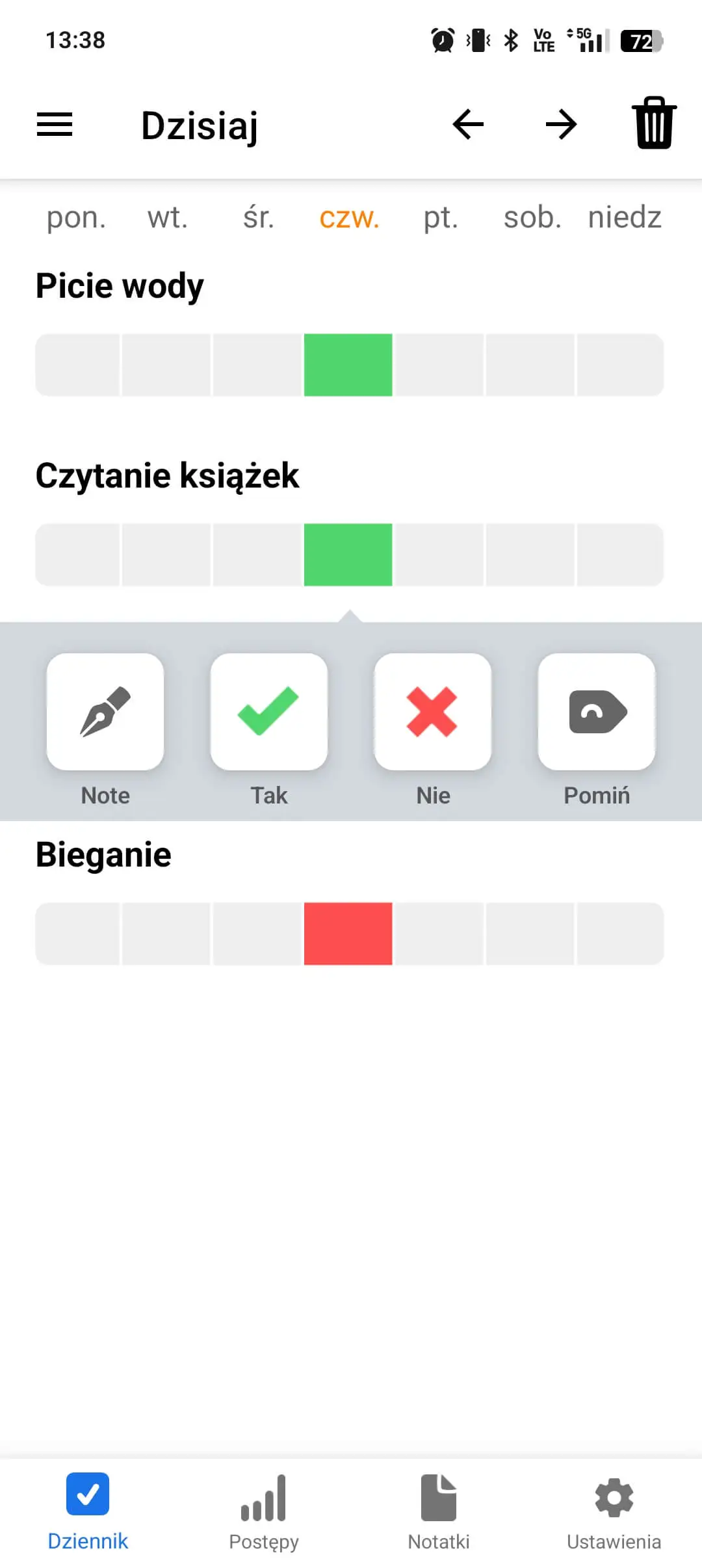Image resolution: width=702 pixels, height=1568 pixels.
Task: Switch to the Postępy tab
Action: pyautogui.click(x=263, y=1511)
